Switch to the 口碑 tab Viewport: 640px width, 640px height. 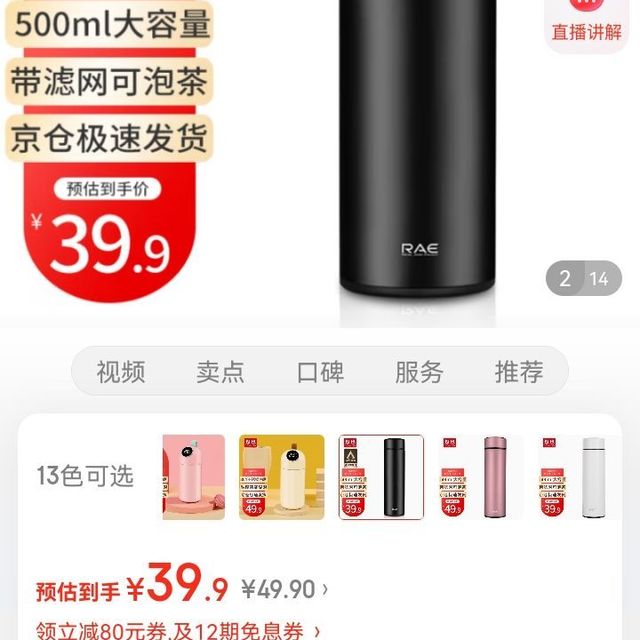[x=320, y=373]
